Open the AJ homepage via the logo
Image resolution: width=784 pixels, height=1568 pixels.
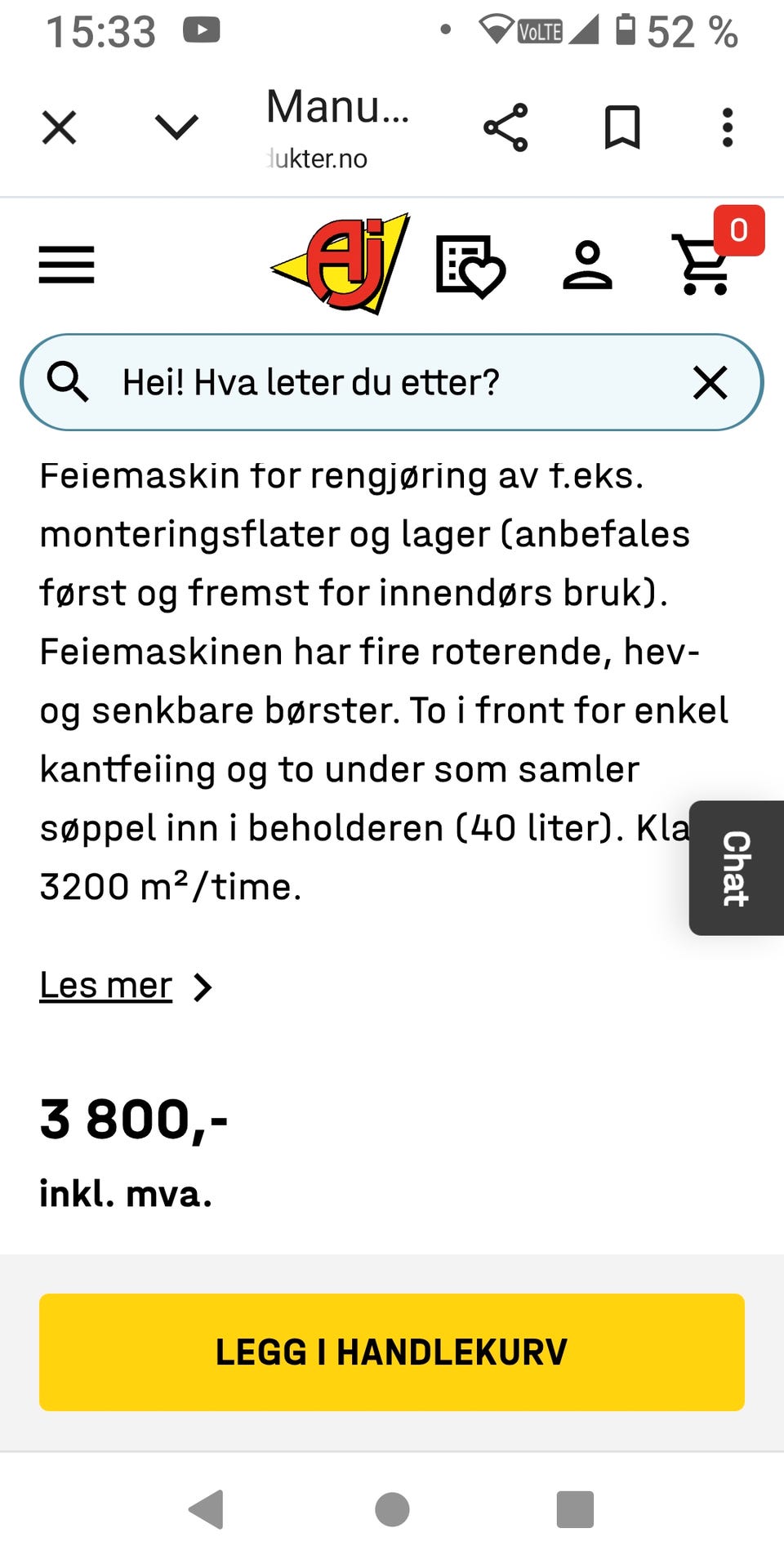point(340,263)
